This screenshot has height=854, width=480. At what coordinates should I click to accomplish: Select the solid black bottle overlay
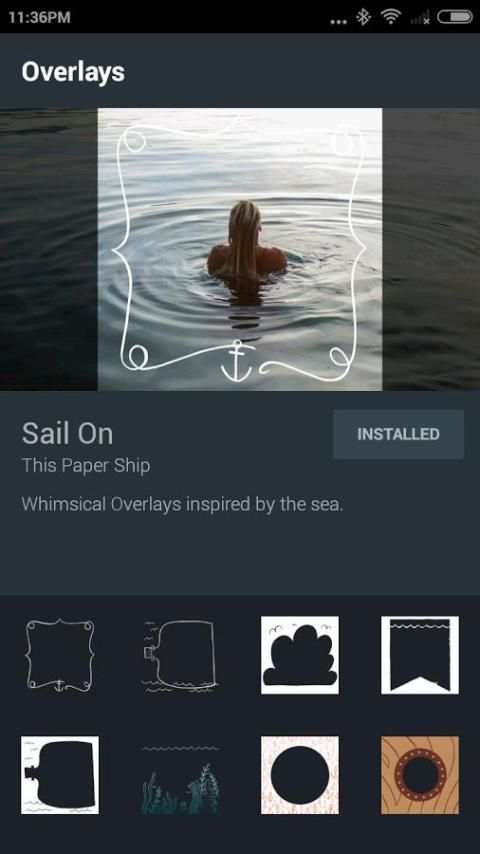point(60,775)
